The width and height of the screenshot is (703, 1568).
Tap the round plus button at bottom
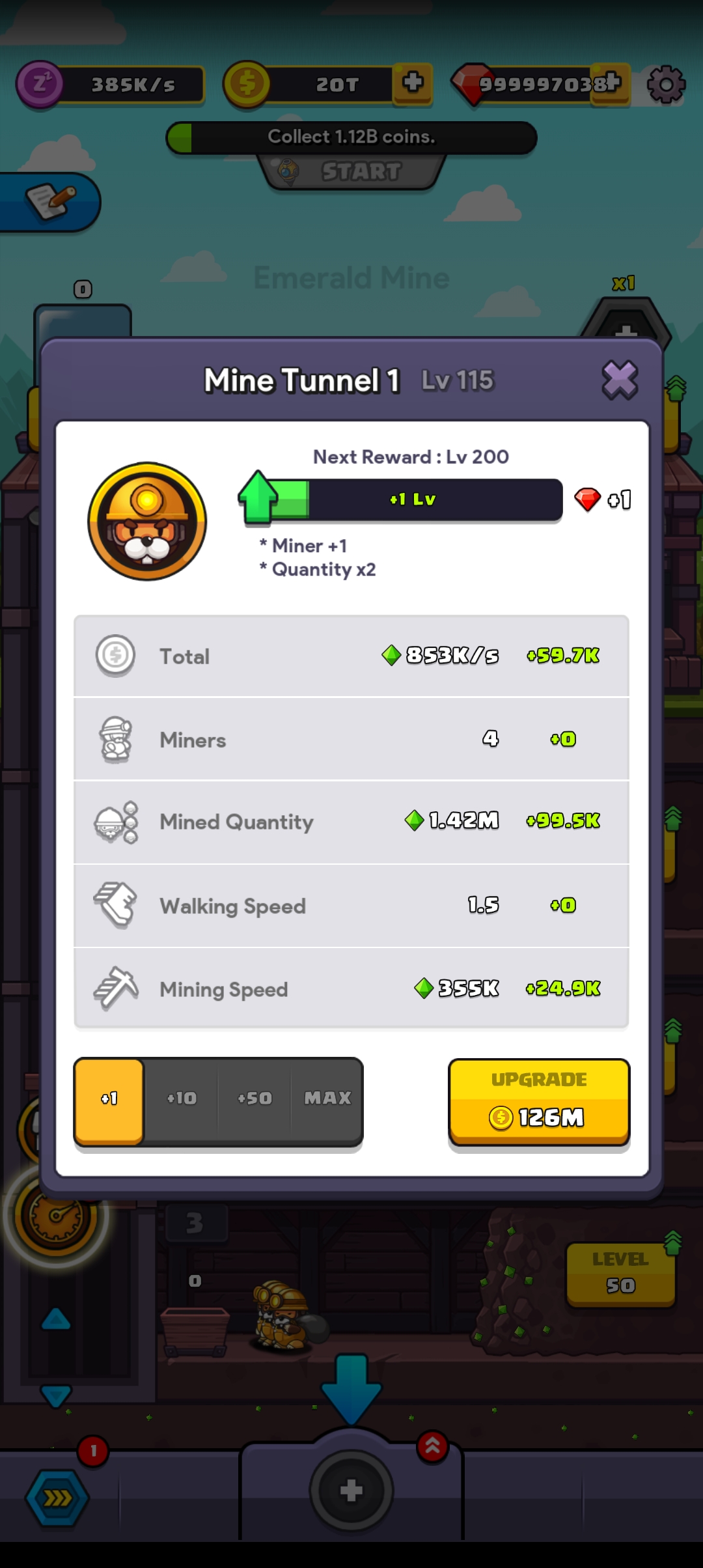point(351,1491)
